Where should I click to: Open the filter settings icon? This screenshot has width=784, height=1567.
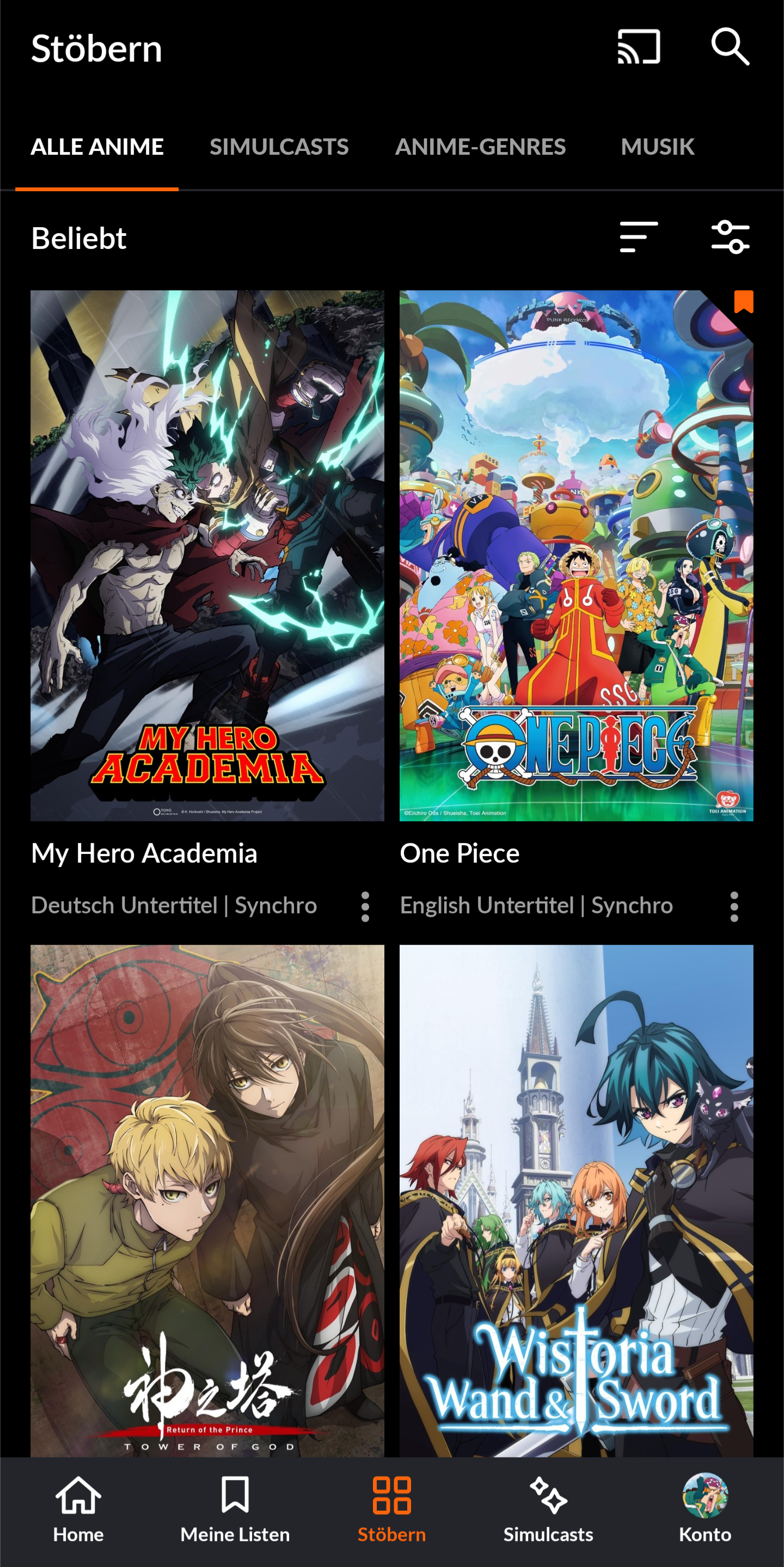[x=730, y=237]
